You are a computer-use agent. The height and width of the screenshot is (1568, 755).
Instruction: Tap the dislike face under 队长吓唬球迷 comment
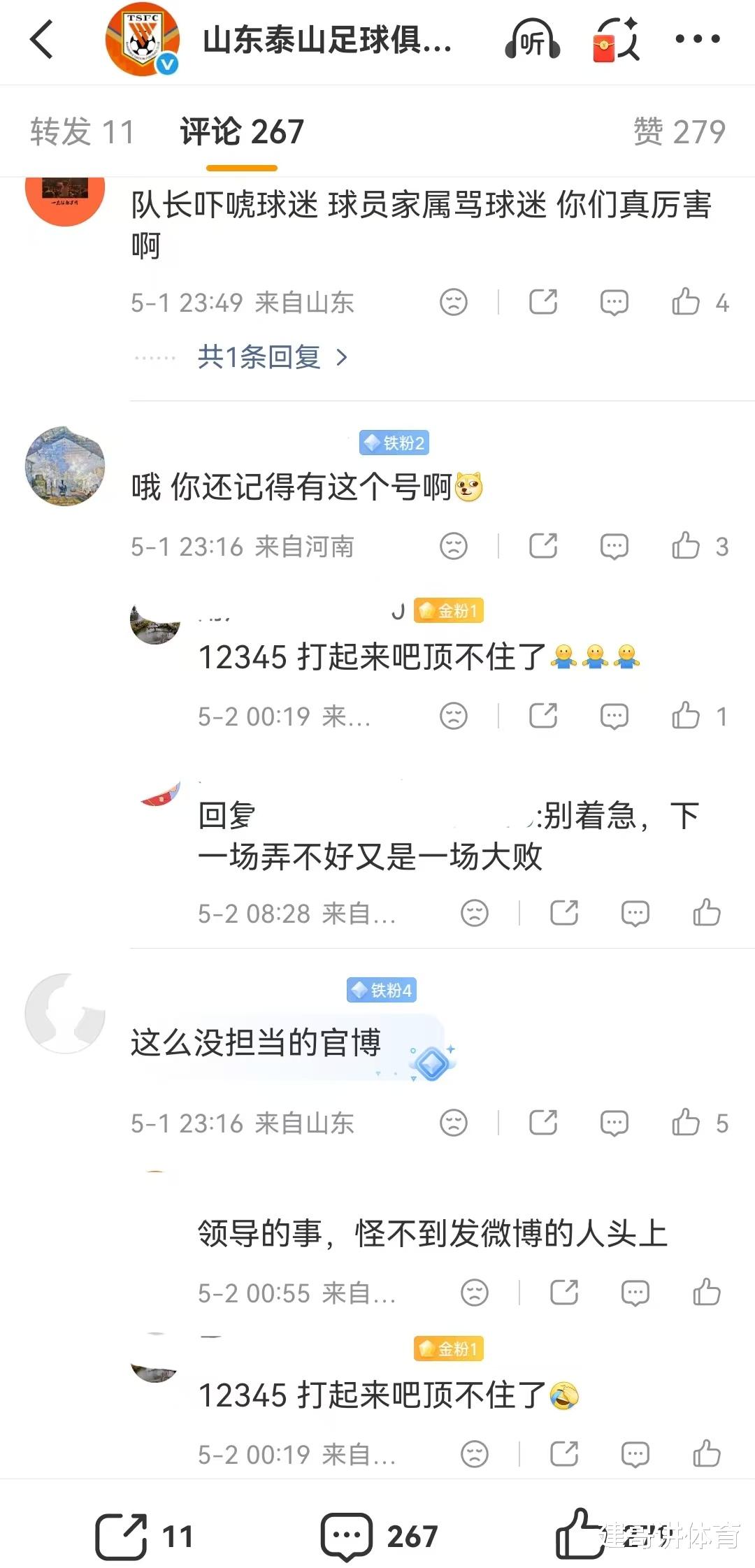[454, 302]
